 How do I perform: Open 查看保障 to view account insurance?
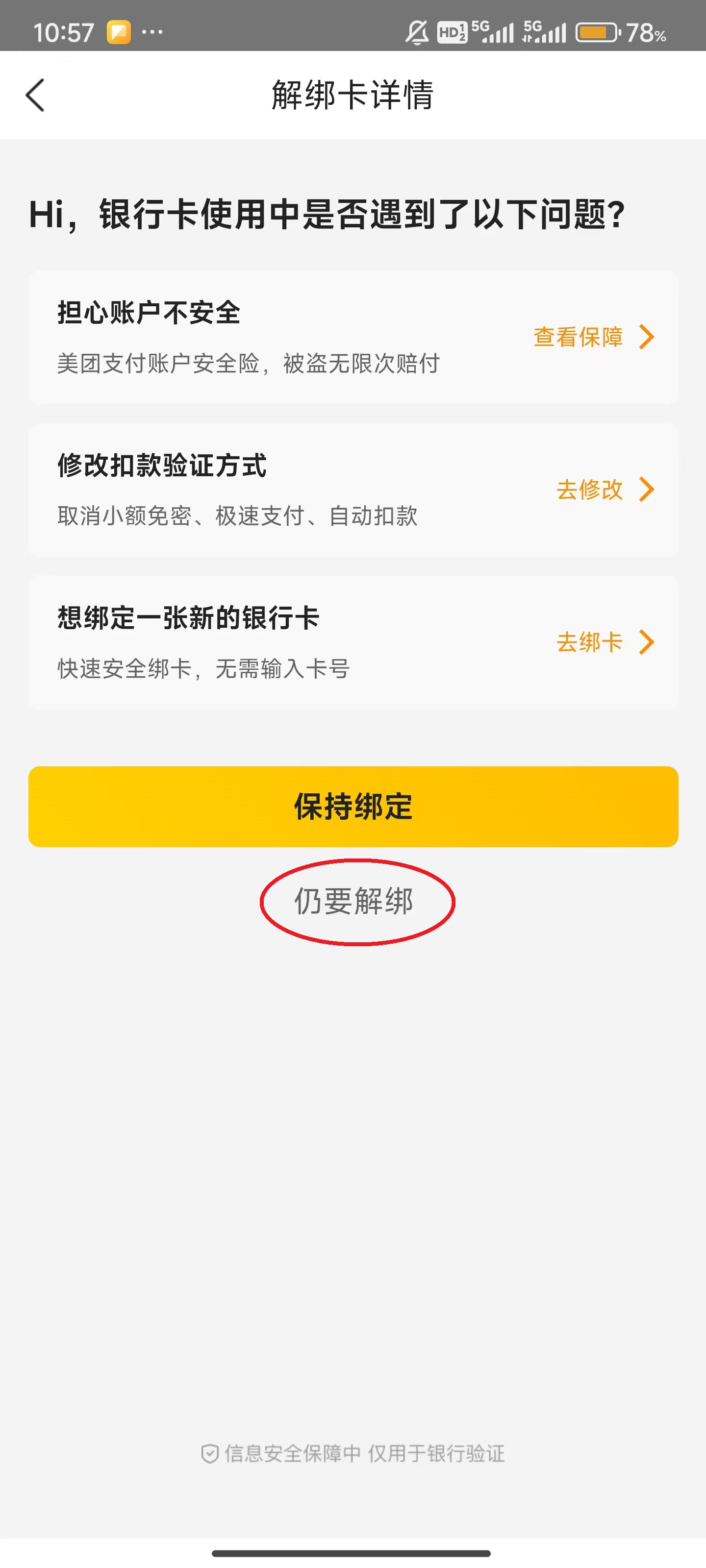click(x=579, y=337)
